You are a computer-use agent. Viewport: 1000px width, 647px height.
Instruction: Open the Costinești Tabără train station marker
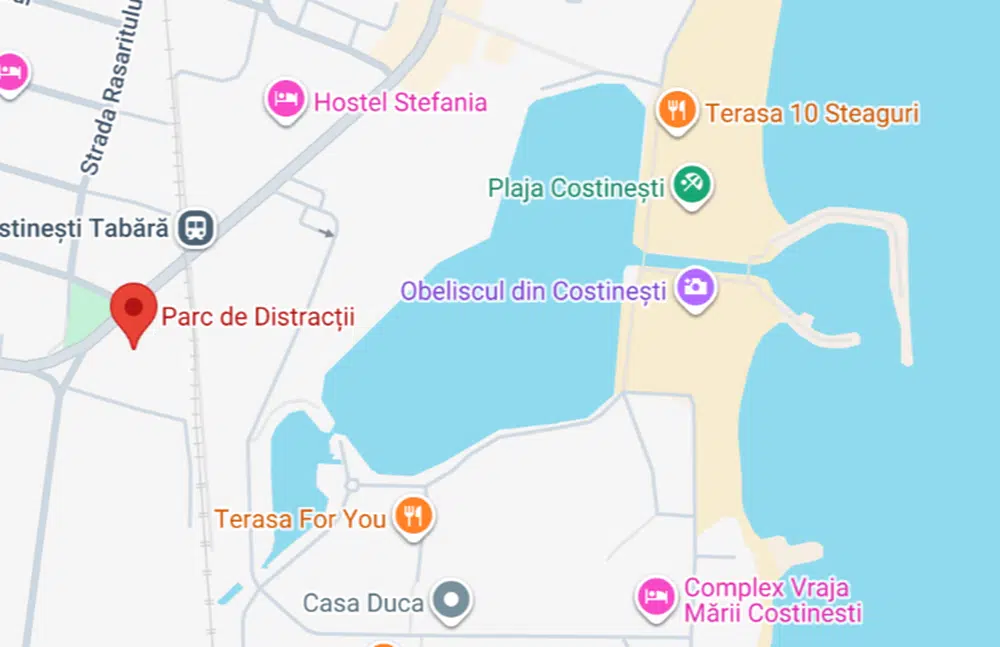coord(196,228)
